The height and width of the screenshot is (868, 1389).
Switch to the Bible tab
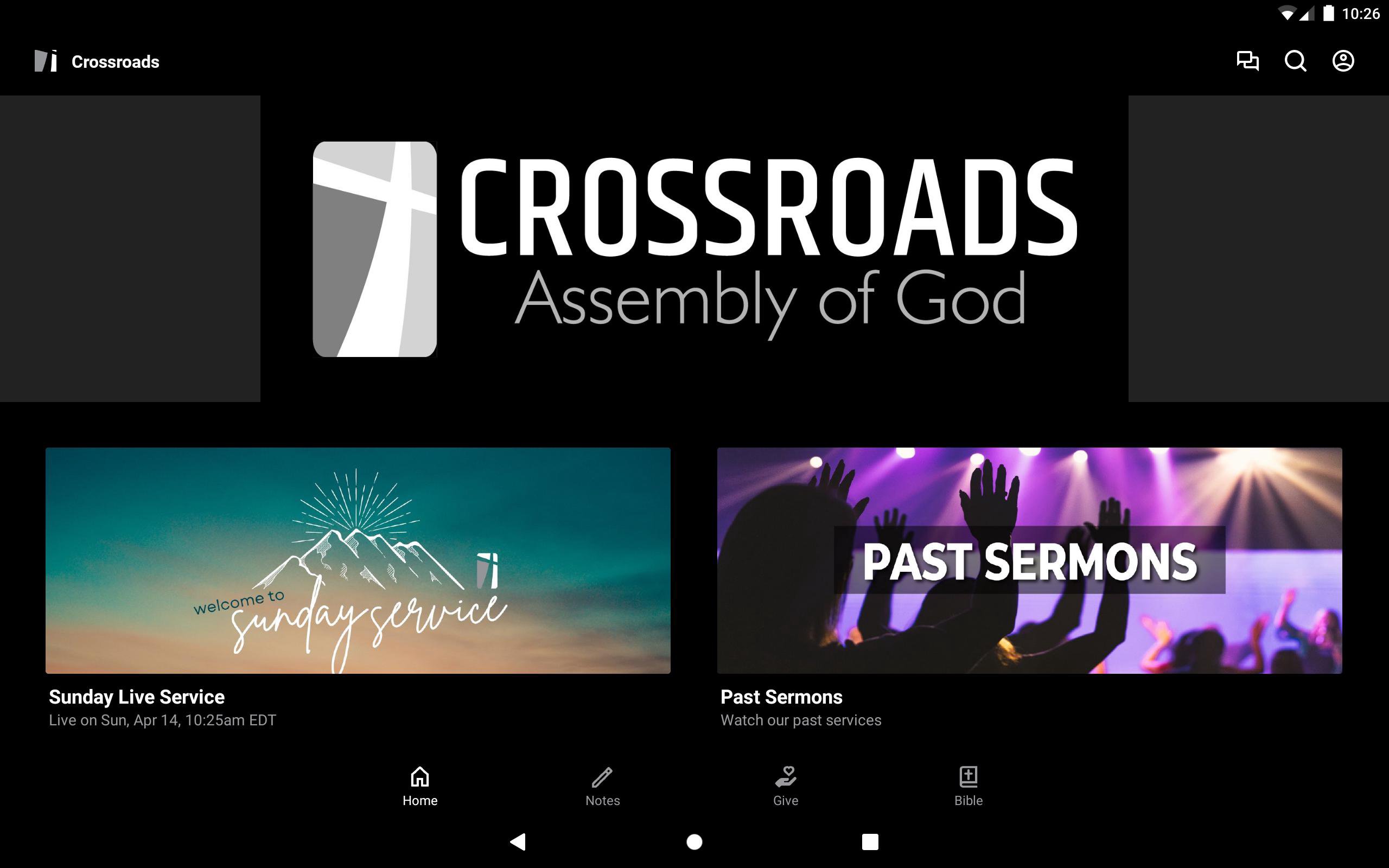click(969, 786)
